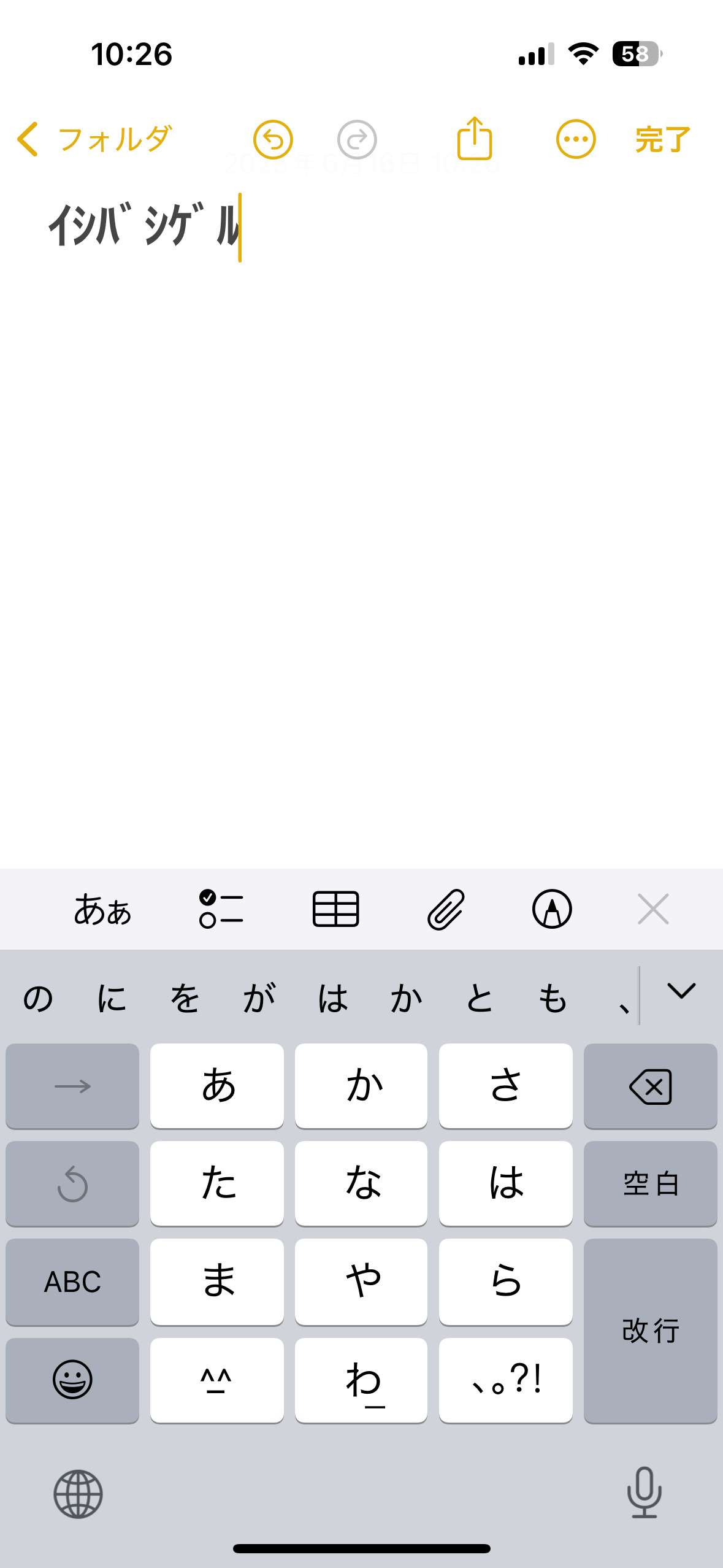Insert a checklist in the note
This screenshot has width=723, height=1568.
pyautogui.click(x=221, y=909)
